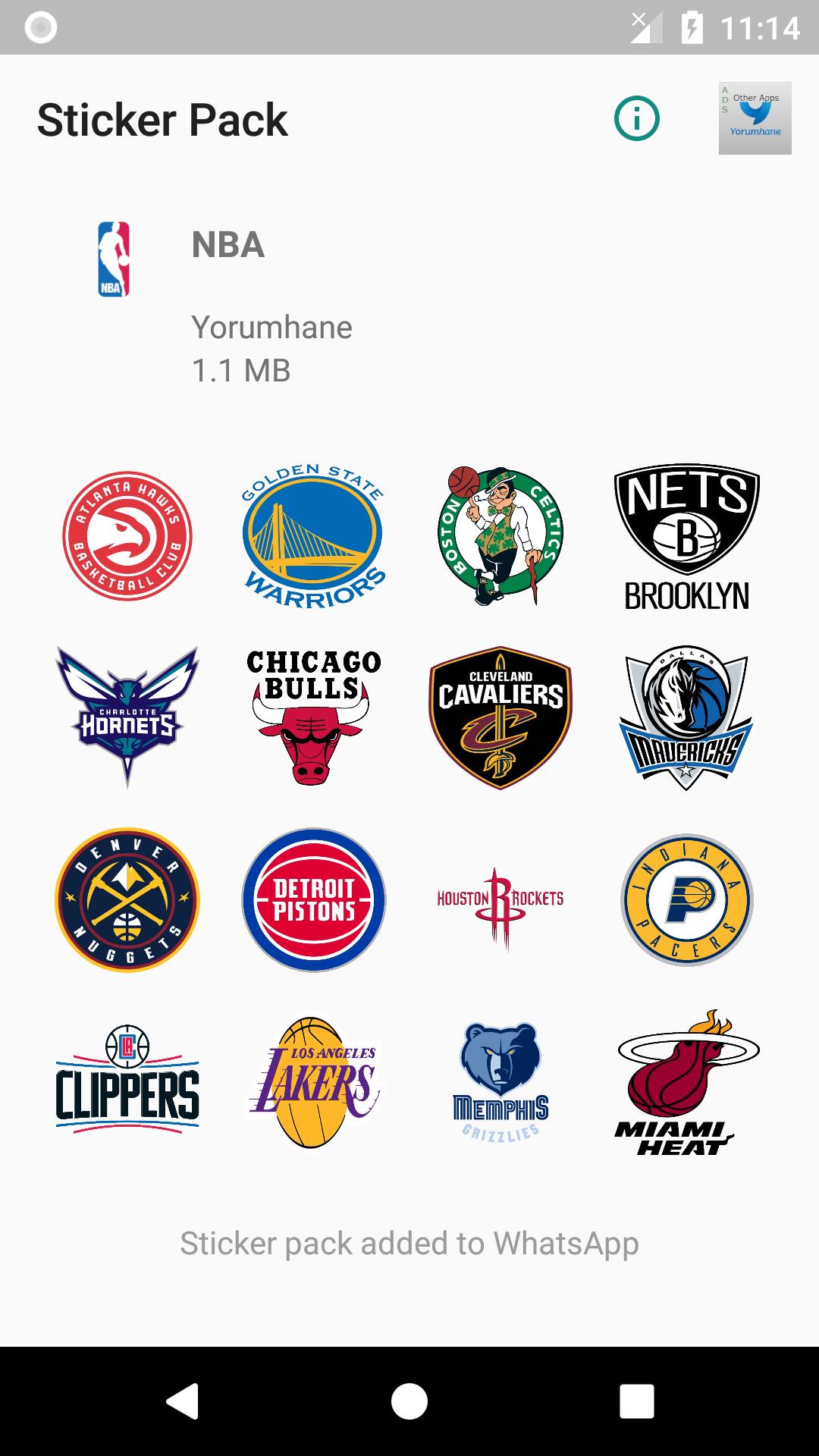This screenshot has width=819, height=1456.
Task: Open recent apps with the square button
Action: coord(636,1401)
